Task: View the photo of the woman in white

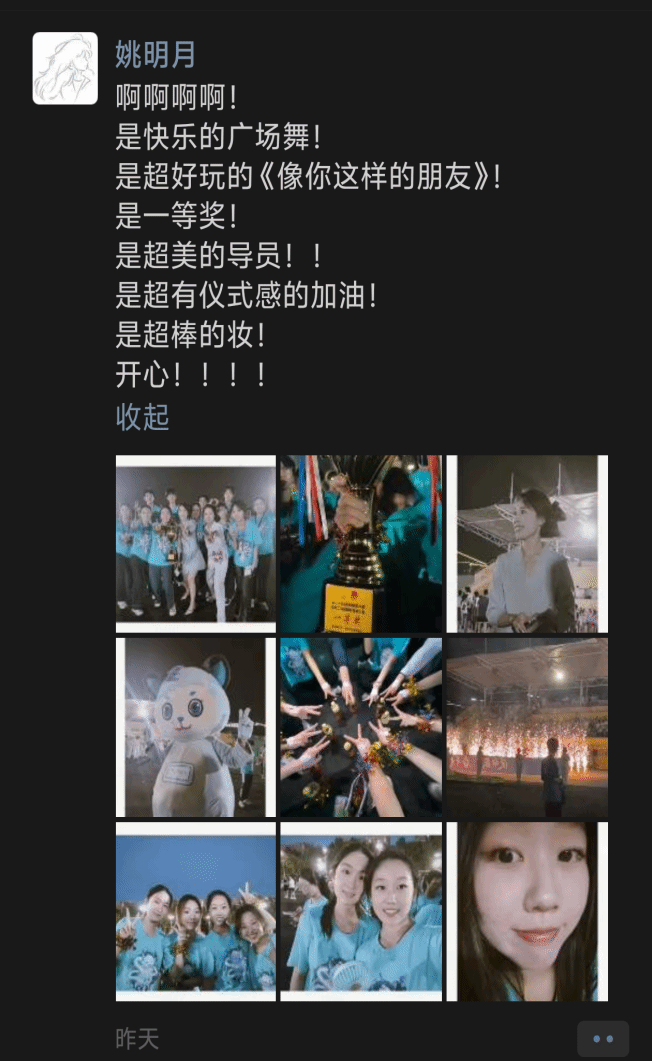Action: (x=527, y=544)
